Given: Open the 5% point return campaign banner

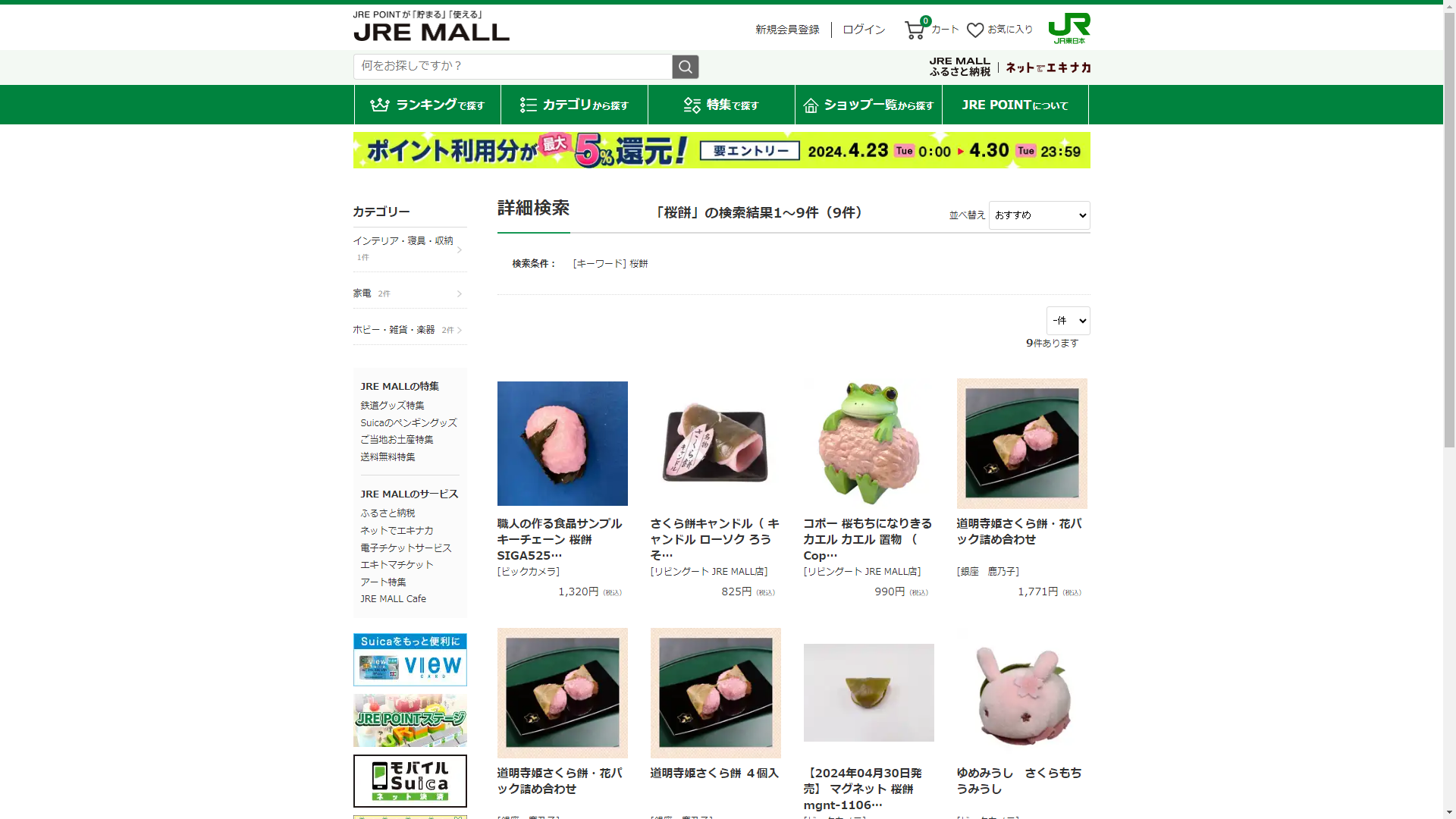Looking at the screenshot, I should coord(721,150).
